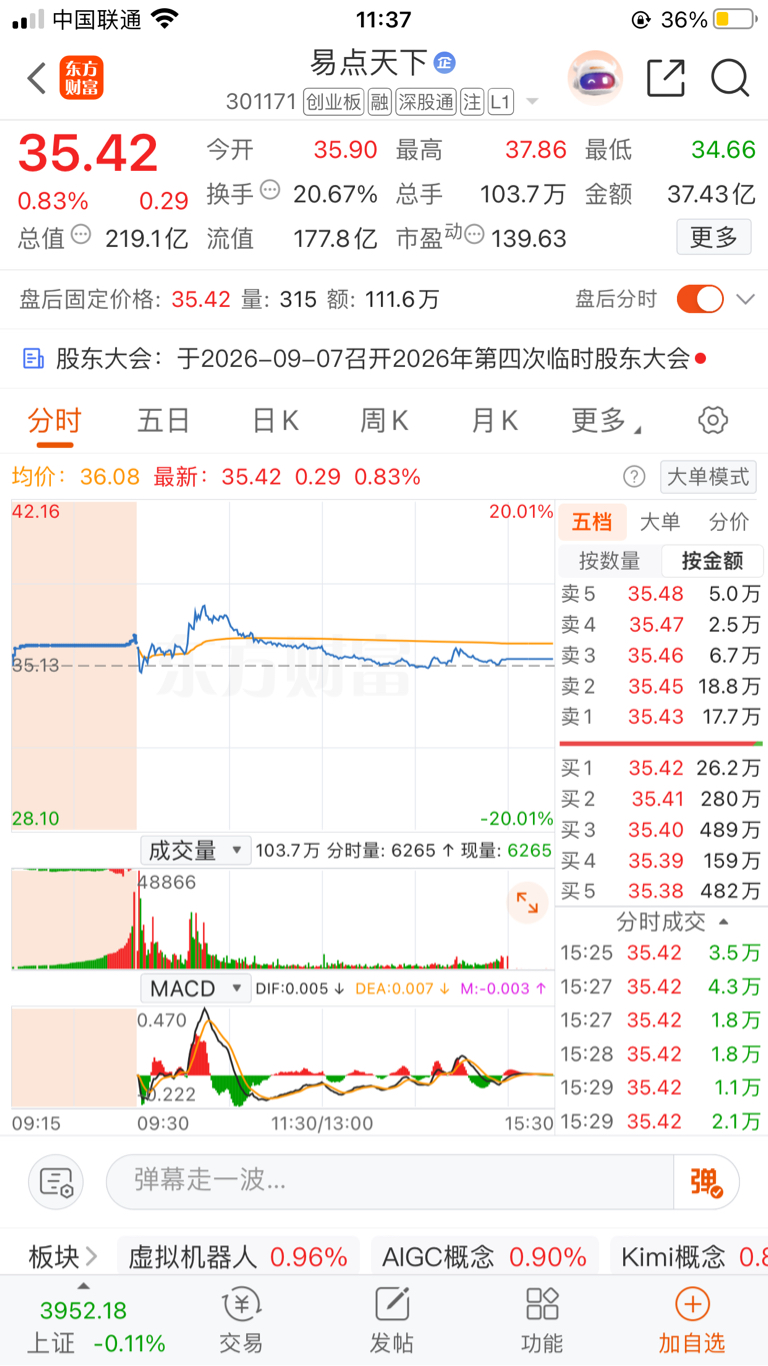Add stock to watchlist with 加自选
Screen dimensions: 768x1366
point(692,1320)
